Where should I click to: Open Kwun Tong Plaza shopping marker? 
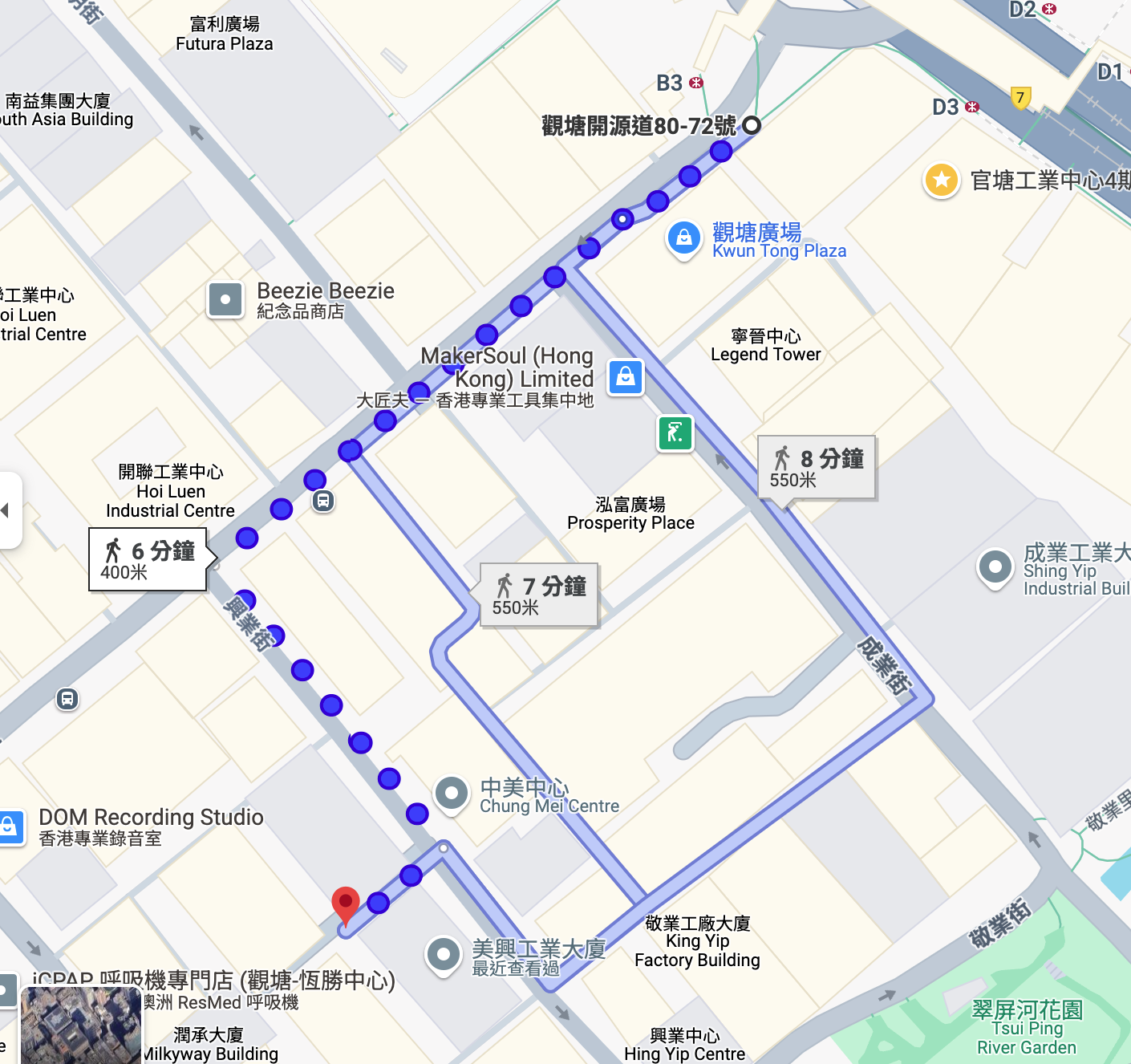click(x=684, y=238)
